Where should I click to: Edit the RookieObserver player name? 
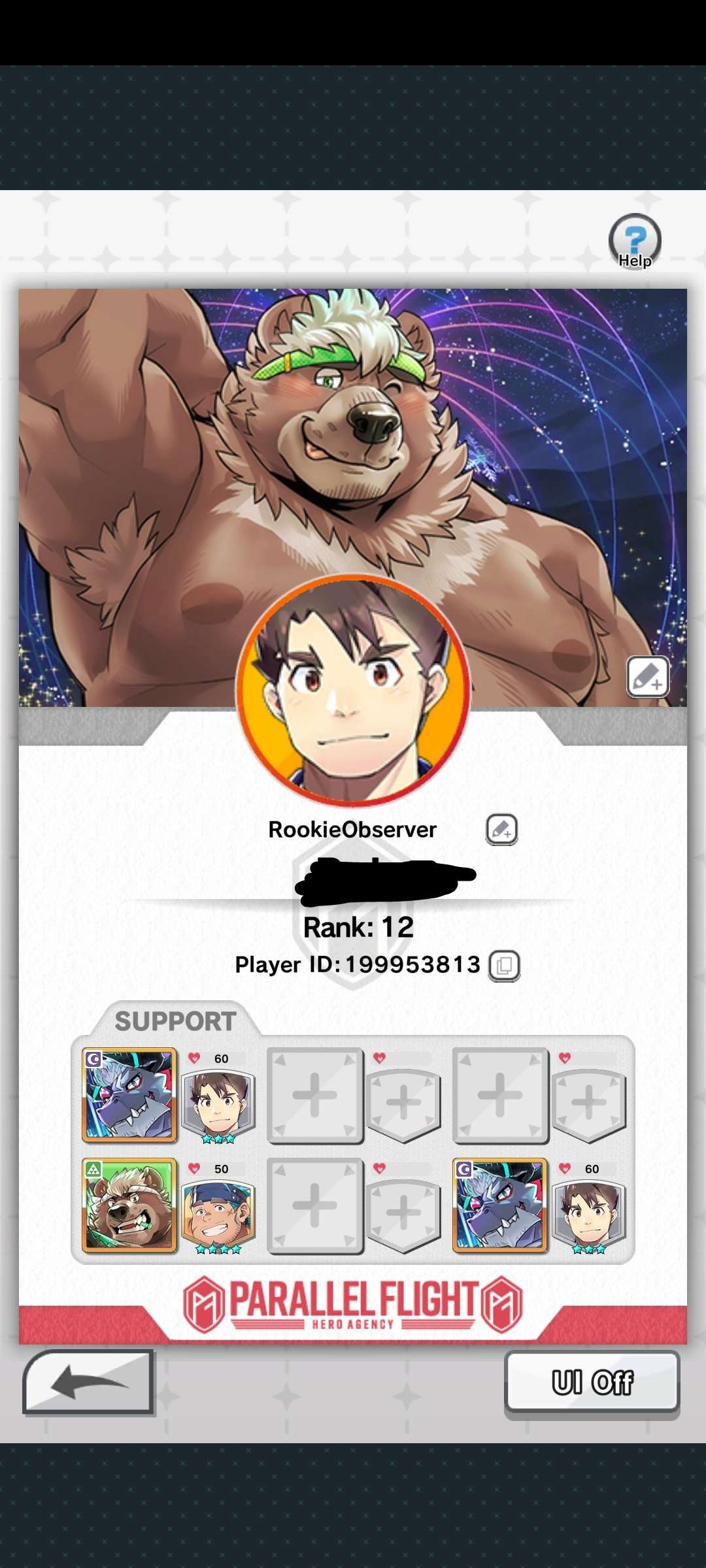pos(501,830)
